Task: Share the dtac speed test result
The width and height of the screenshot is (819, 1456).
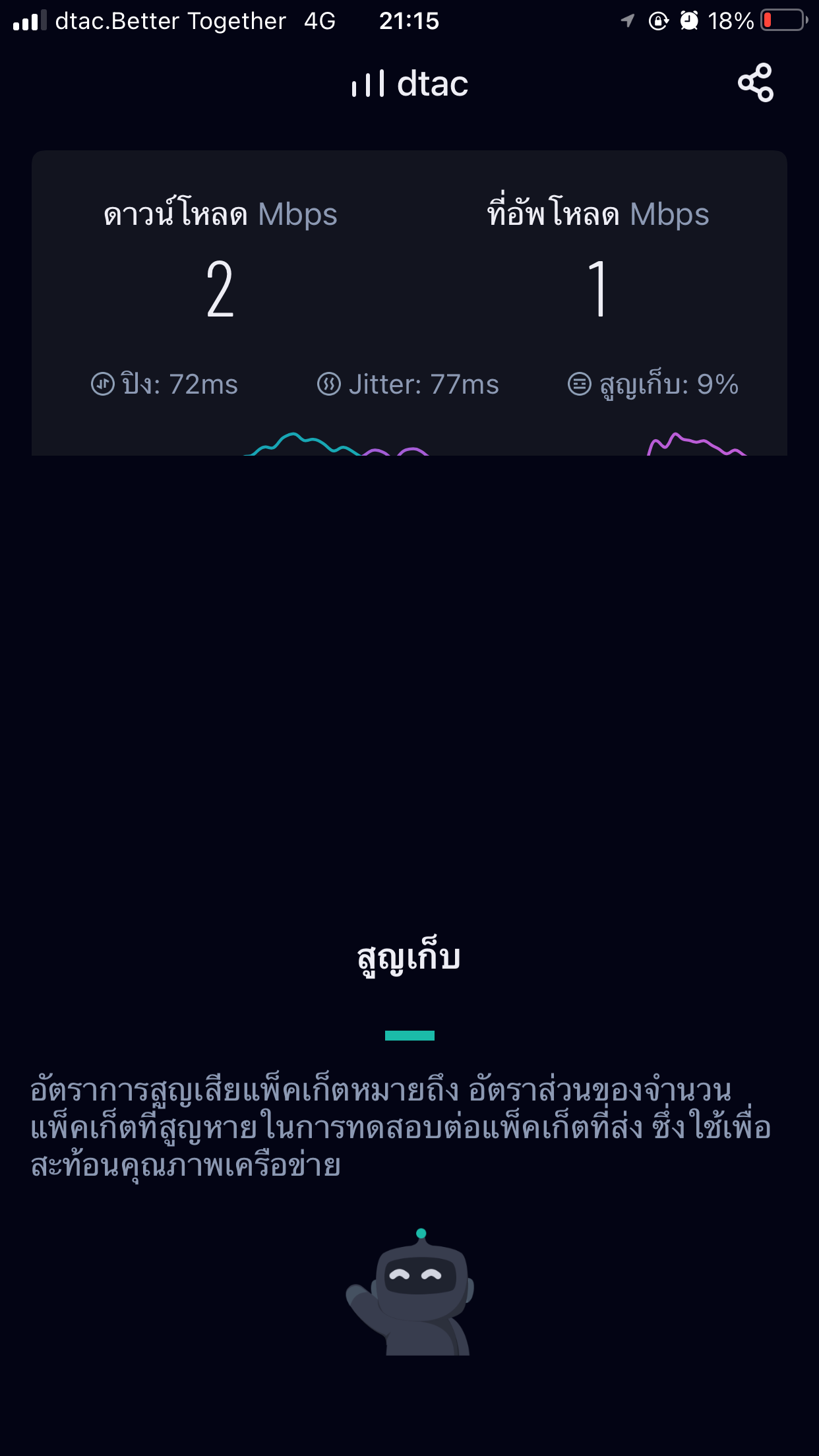Action: click(x=755, y=83)
